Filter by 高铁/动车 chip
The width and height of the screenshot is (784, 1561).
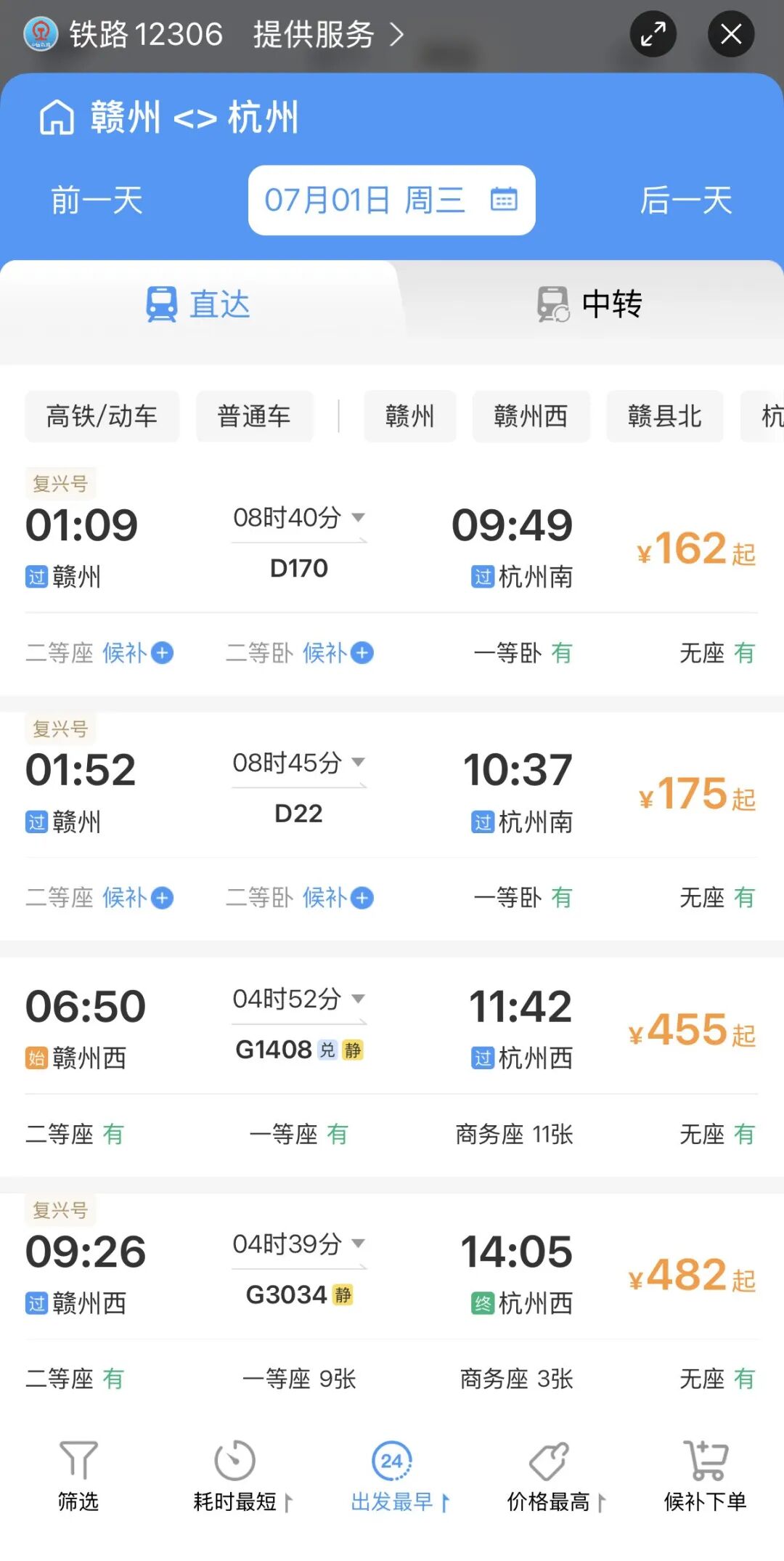(102, 416)
